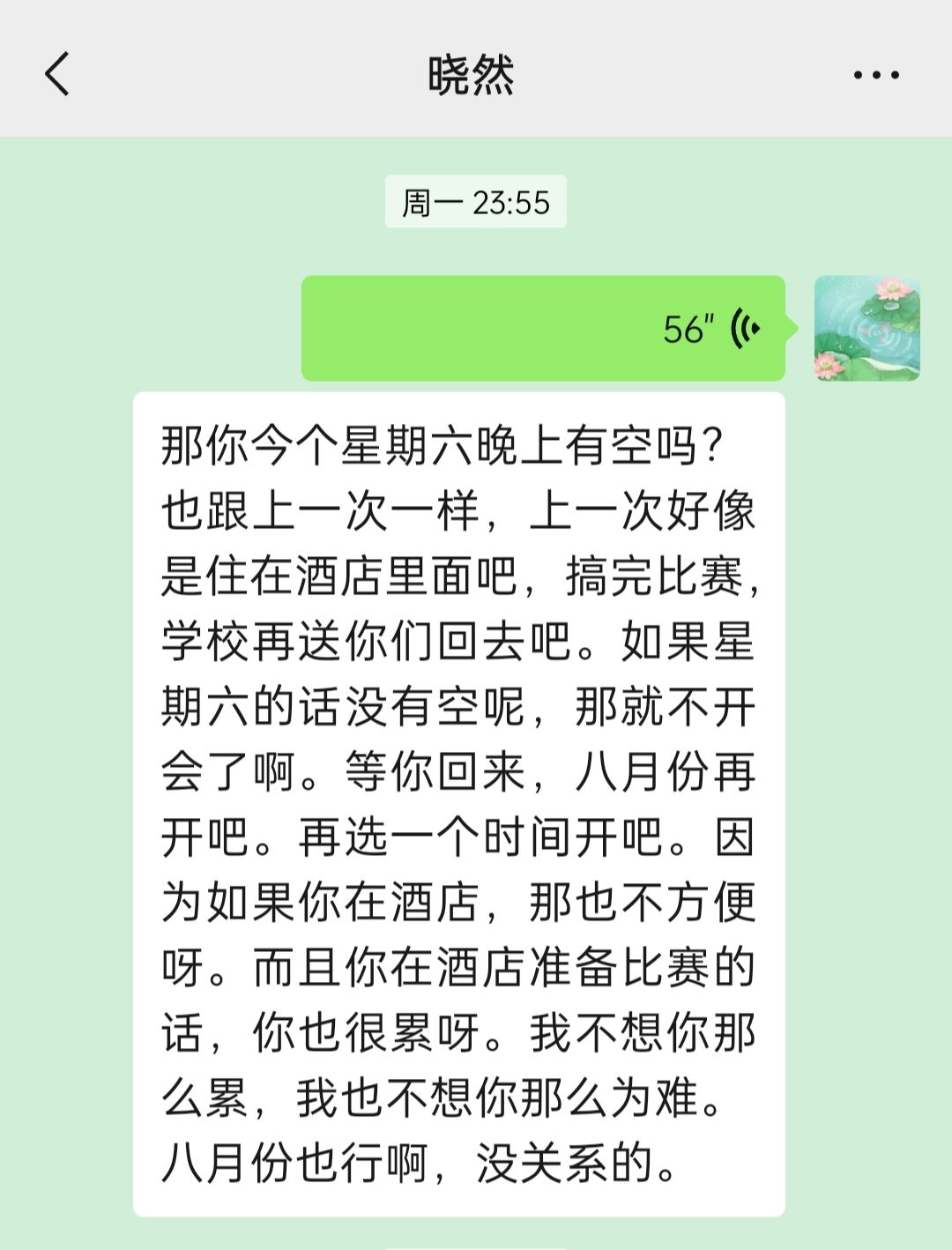Viewport: 952px width, 1250px height.
Task: Open the three-dot chat options menu
Action: [x=876, y=75]
